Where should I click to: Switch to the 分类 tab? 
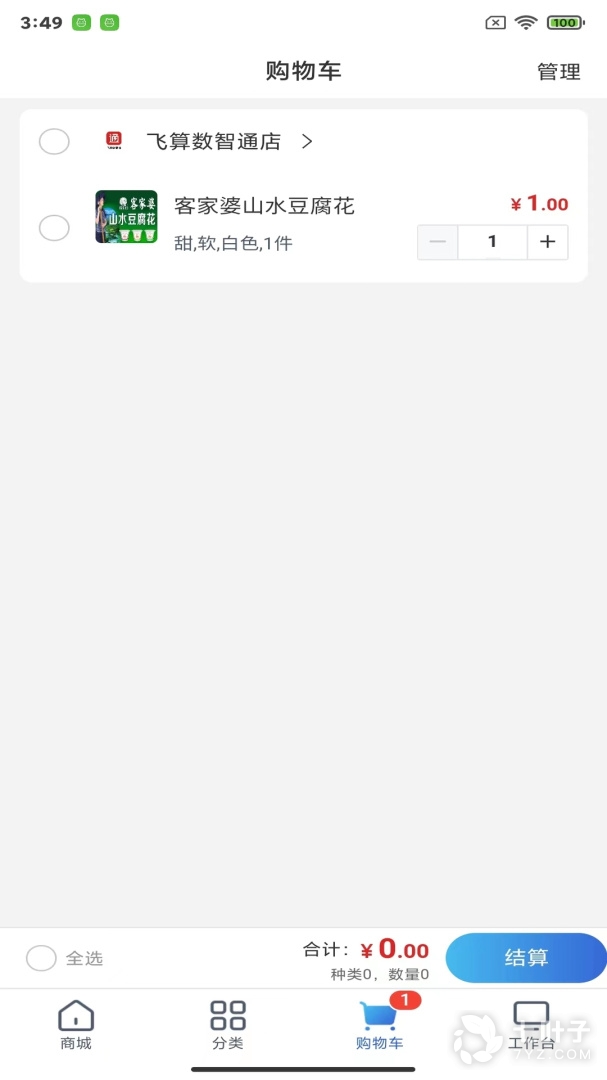(228, 1025)
